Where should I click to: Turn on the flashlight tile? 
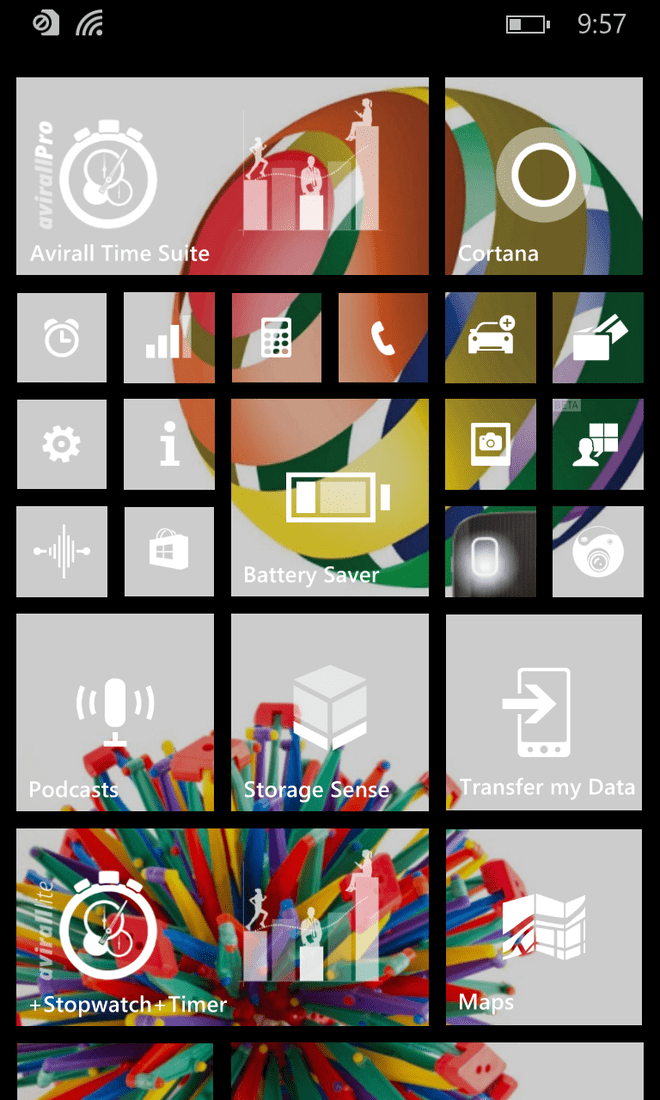[490, 551]
